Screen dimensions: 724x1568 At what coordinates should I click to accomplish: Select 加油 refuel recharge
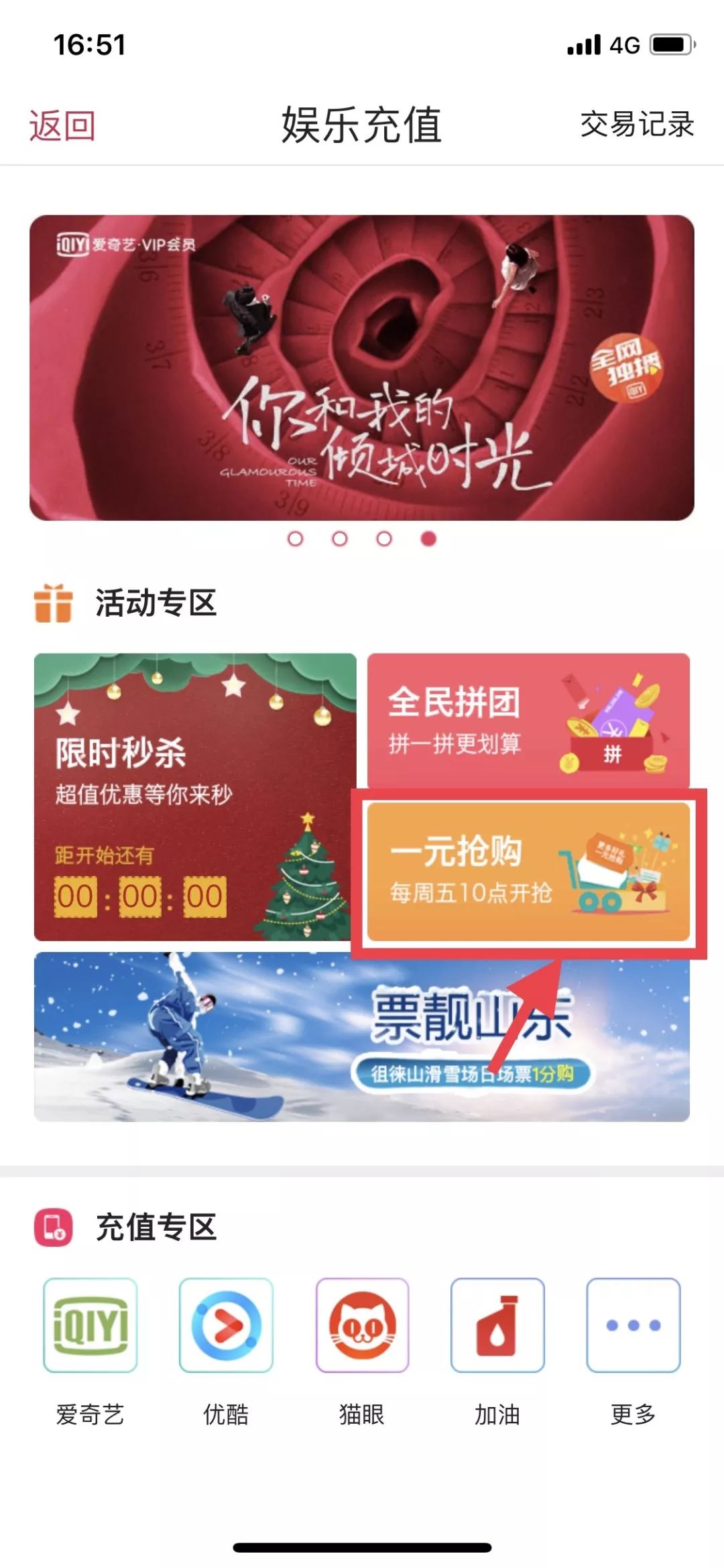coord(497,1325)
